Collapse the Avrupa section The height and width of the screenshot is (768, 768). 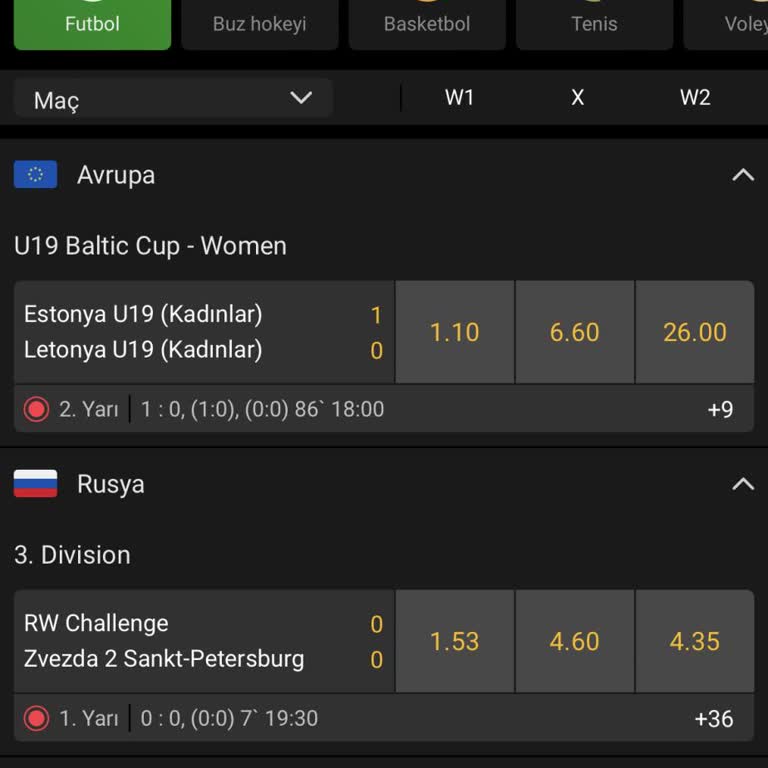click(x=742, y=175)
